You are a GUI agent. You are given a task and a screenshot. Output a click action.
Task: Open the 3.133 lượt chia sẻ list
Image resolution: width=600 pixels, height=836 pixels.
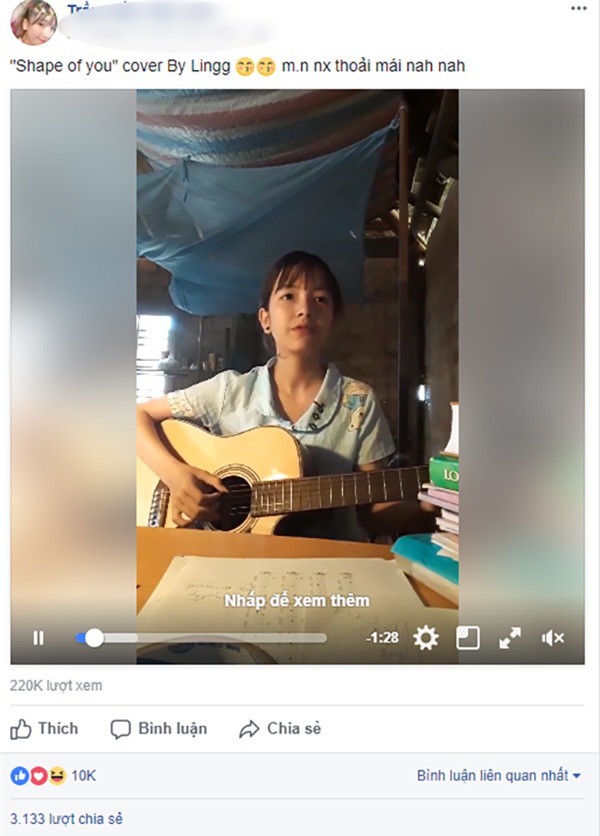click(66, 819)
